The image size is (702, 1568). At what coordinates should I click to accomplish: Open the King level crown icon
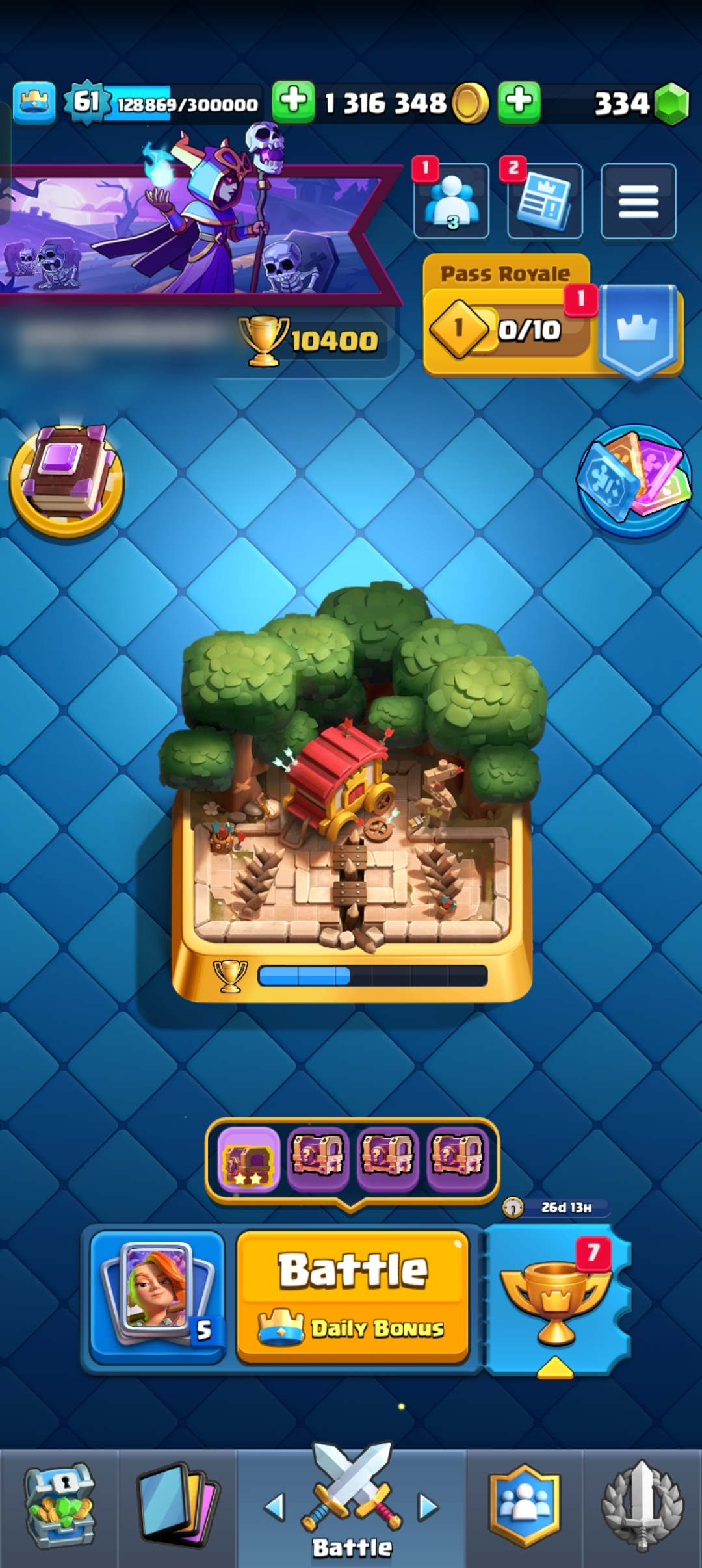34,102
